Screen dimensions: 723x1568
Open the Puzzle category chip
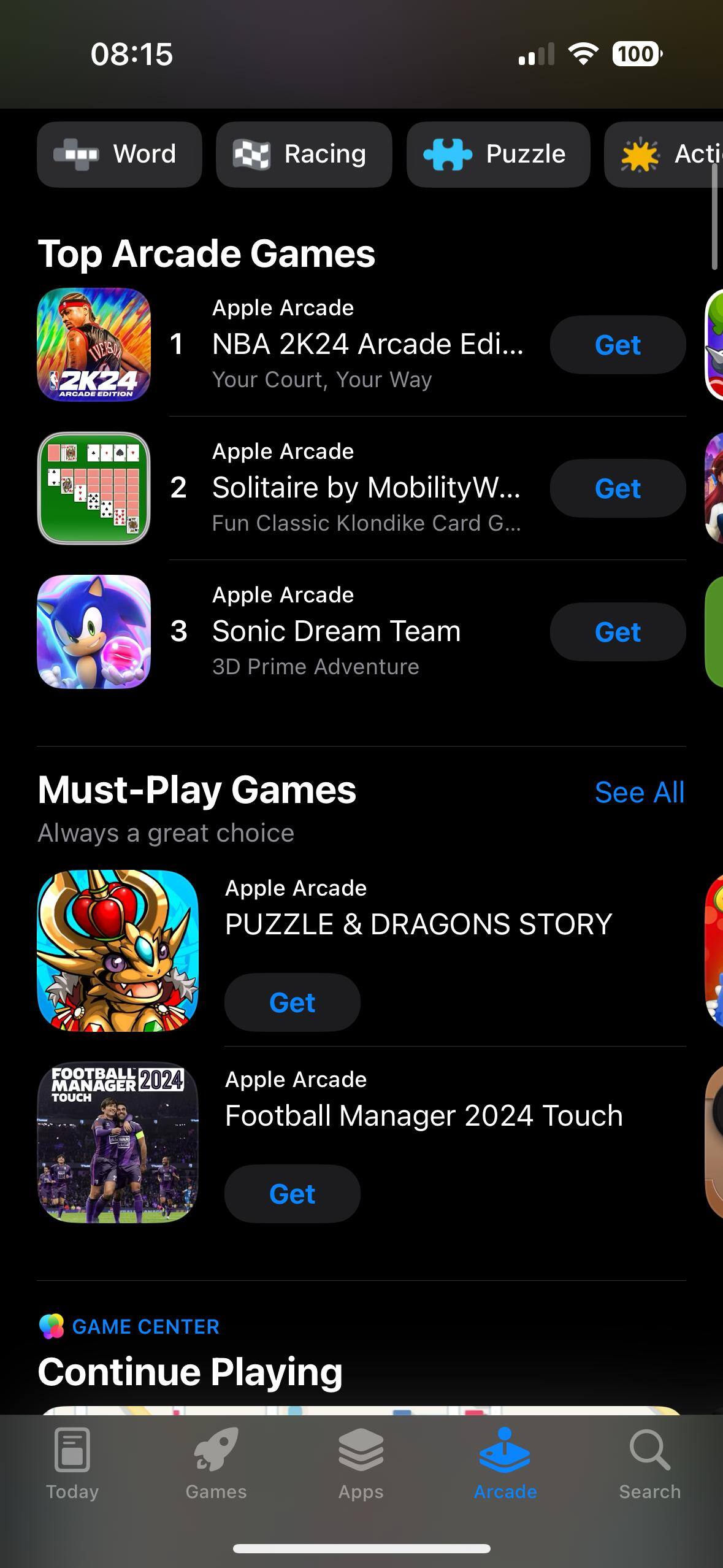498,154
